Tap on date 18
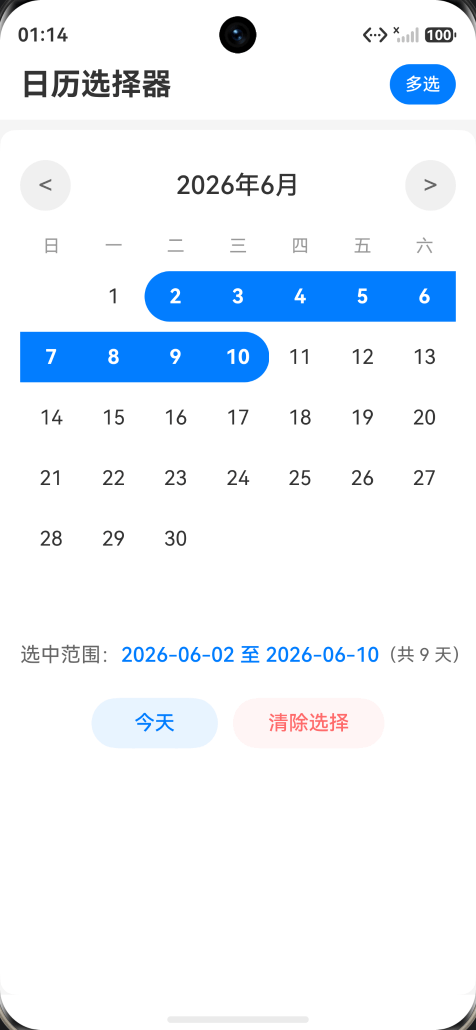 click(300, 417)
